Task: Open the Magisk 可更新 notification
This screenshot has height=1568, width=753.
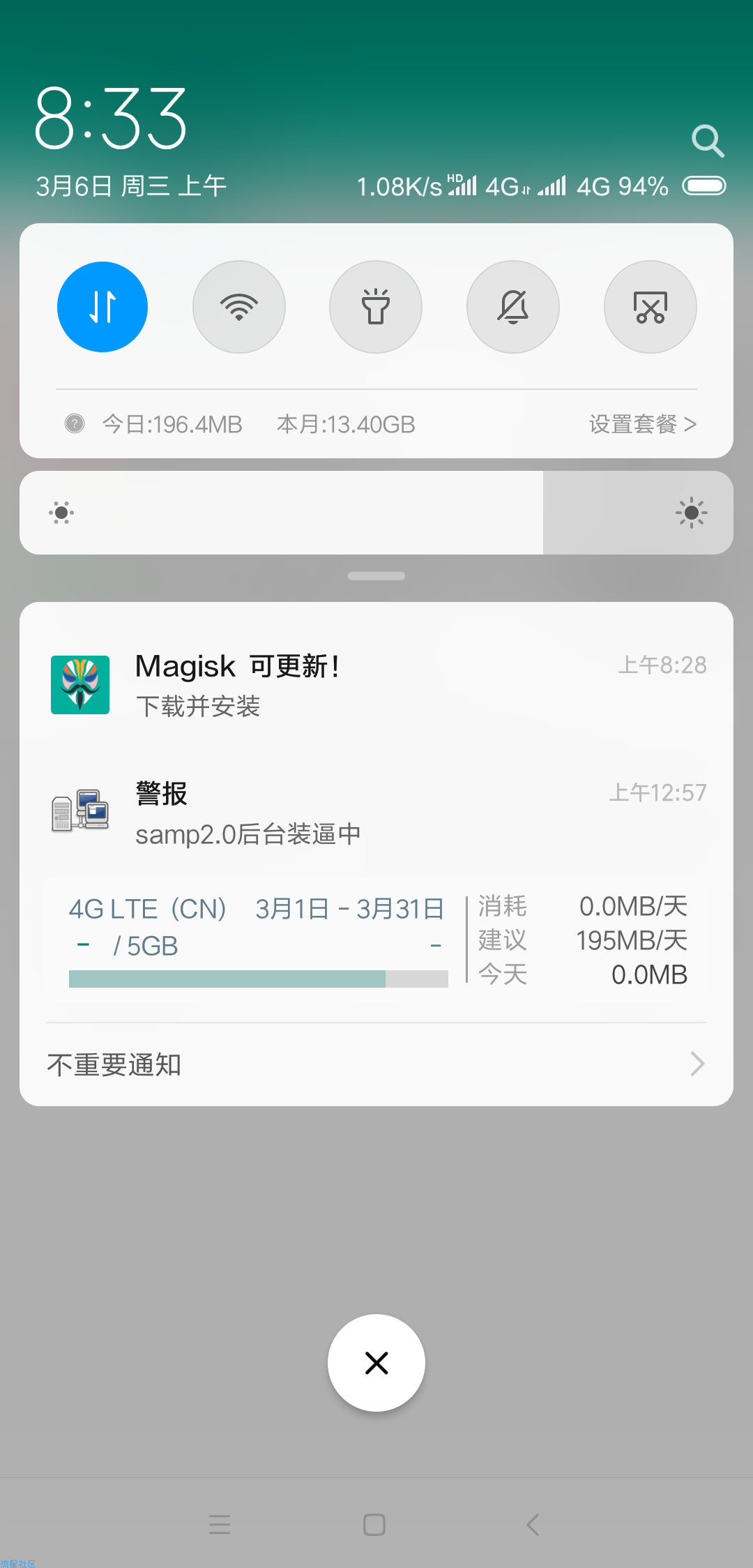Action: coord(376,685)
